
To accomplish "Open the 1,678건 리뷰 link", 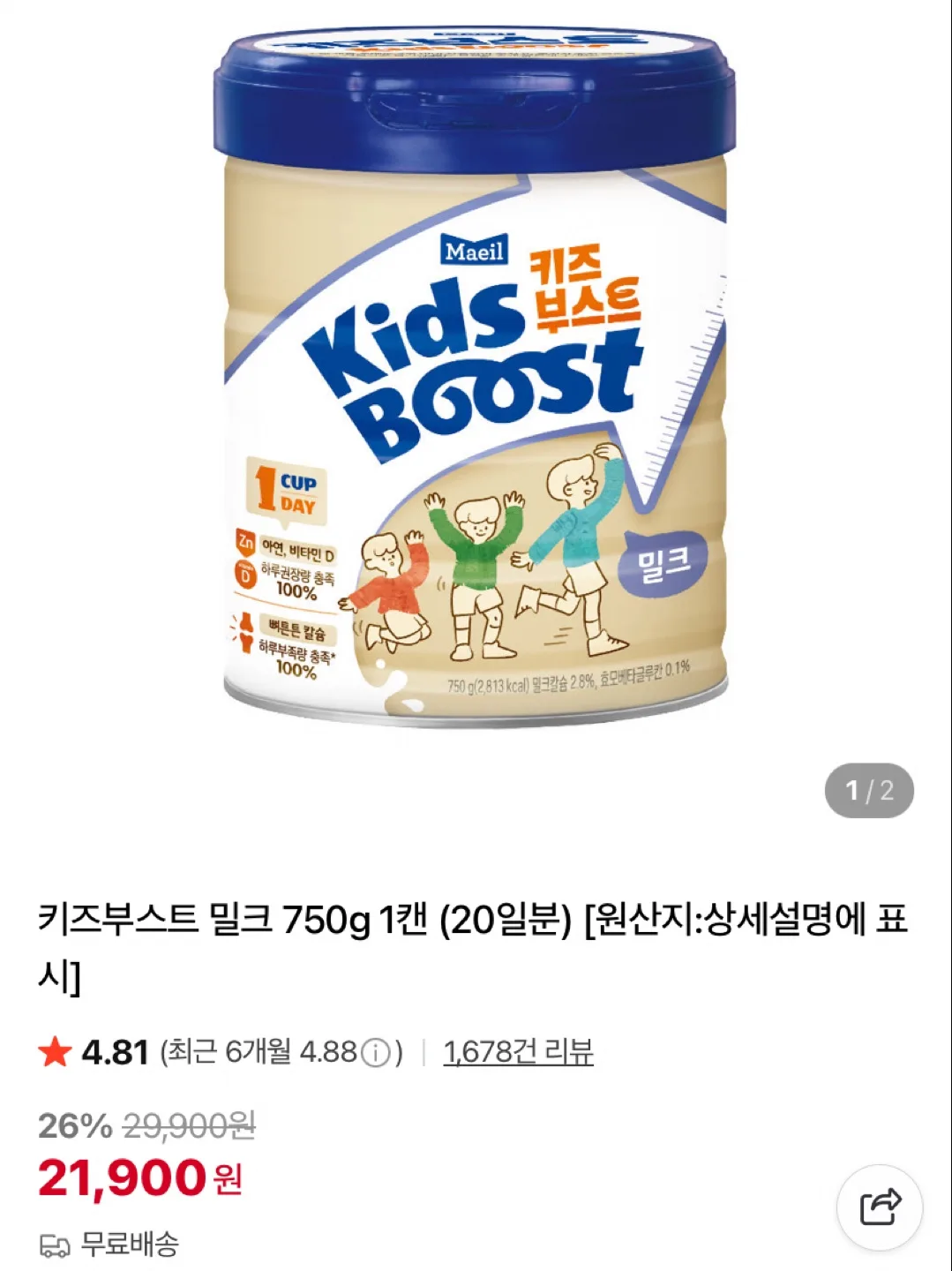I will [518, 1052].
